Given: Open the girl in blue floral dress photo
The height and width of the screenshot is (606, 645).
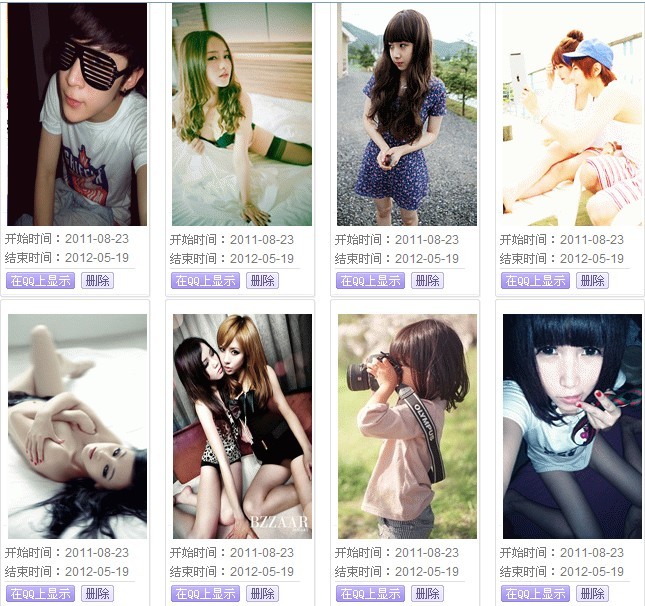Looking at the screenshot, I should point(407,114).
